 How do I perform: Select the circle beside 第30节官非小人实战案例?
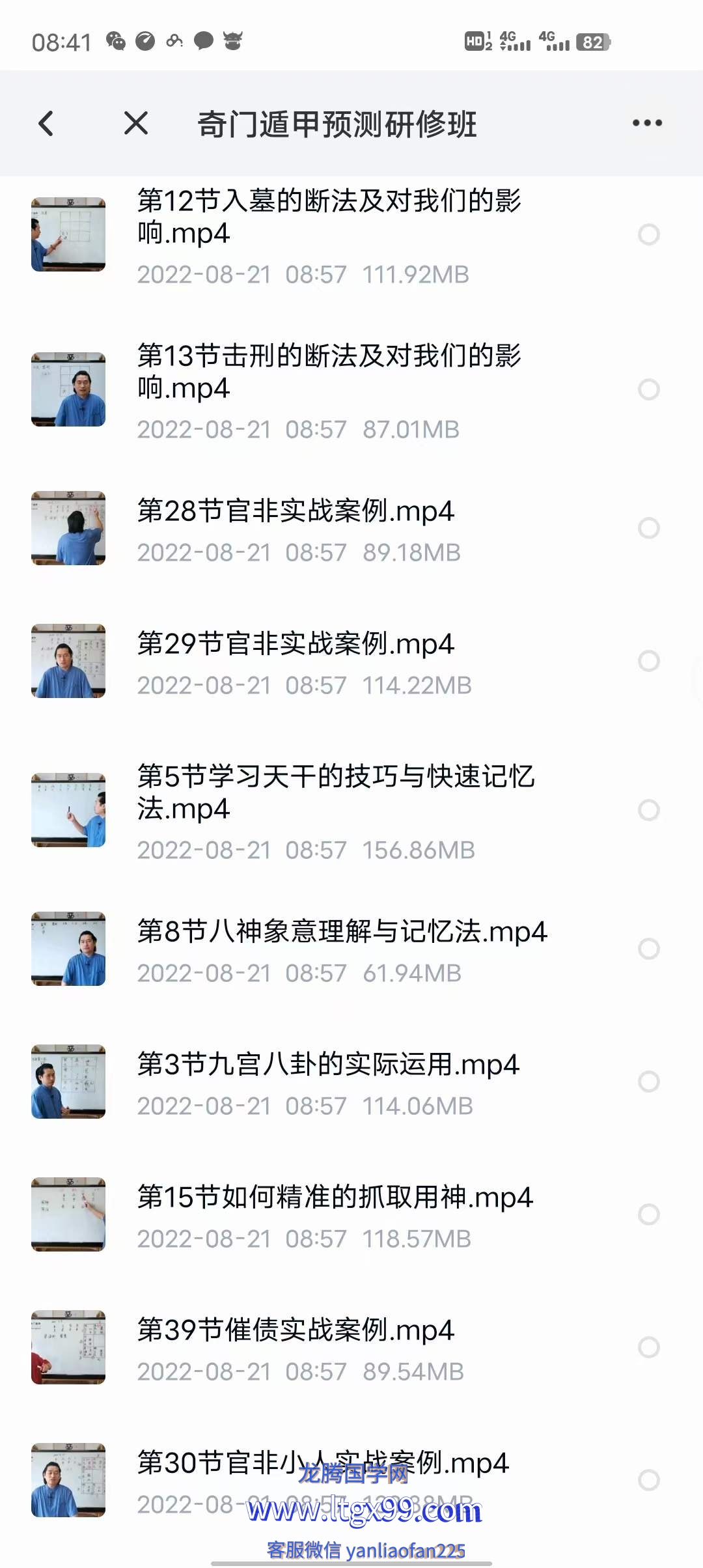pyautogui.click(x=648, y=1480)
